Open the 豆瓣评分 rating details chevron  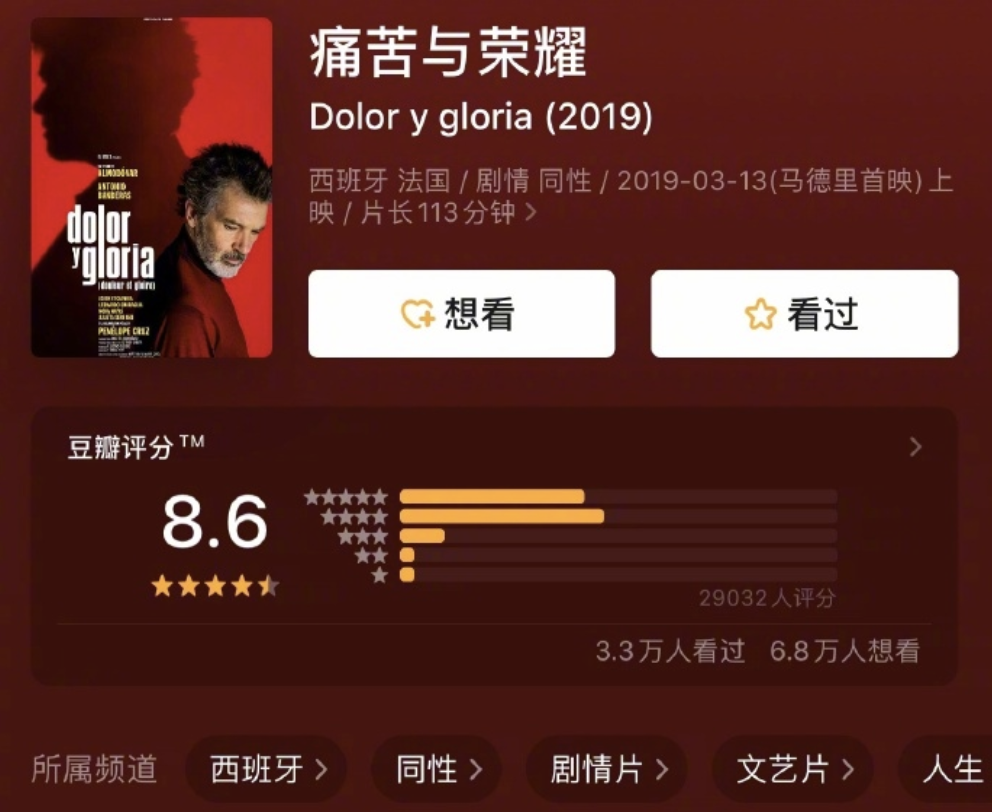pos(915,447)
